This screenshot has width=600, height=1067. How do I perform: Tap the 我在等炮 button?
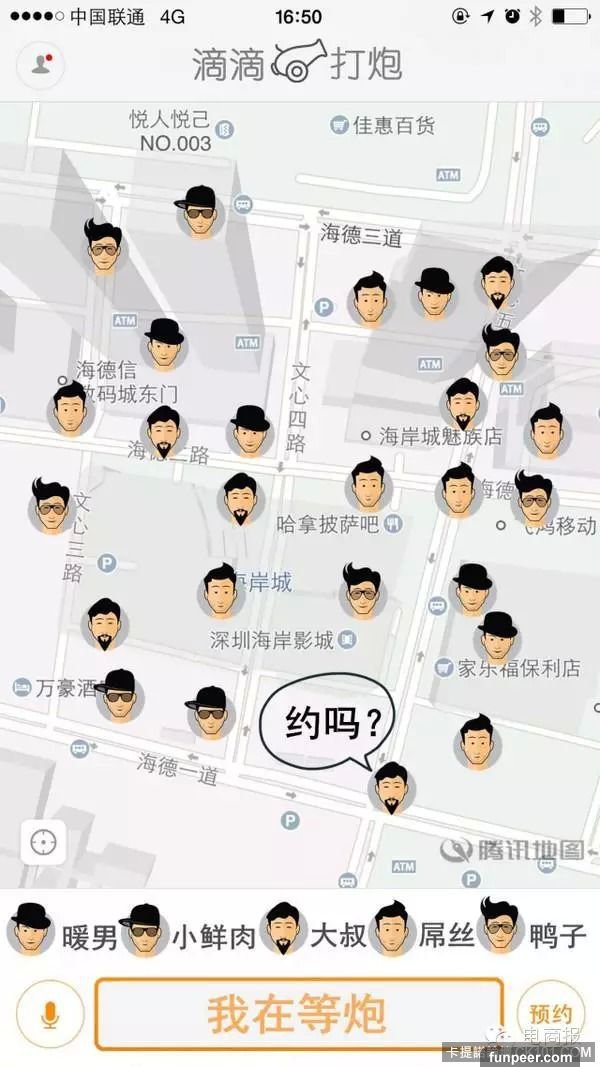click(x=298, y=1015)
